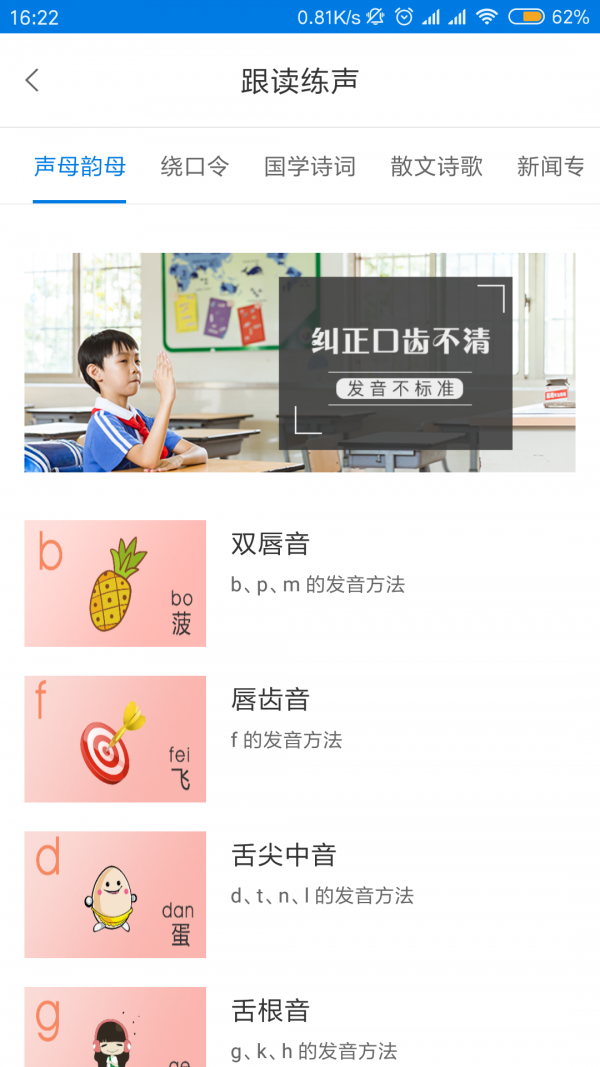Switch to the 散文诗歌 tab
This screenshot has height=1067, width=600.
pyautogui.click(x=437, y=166)
